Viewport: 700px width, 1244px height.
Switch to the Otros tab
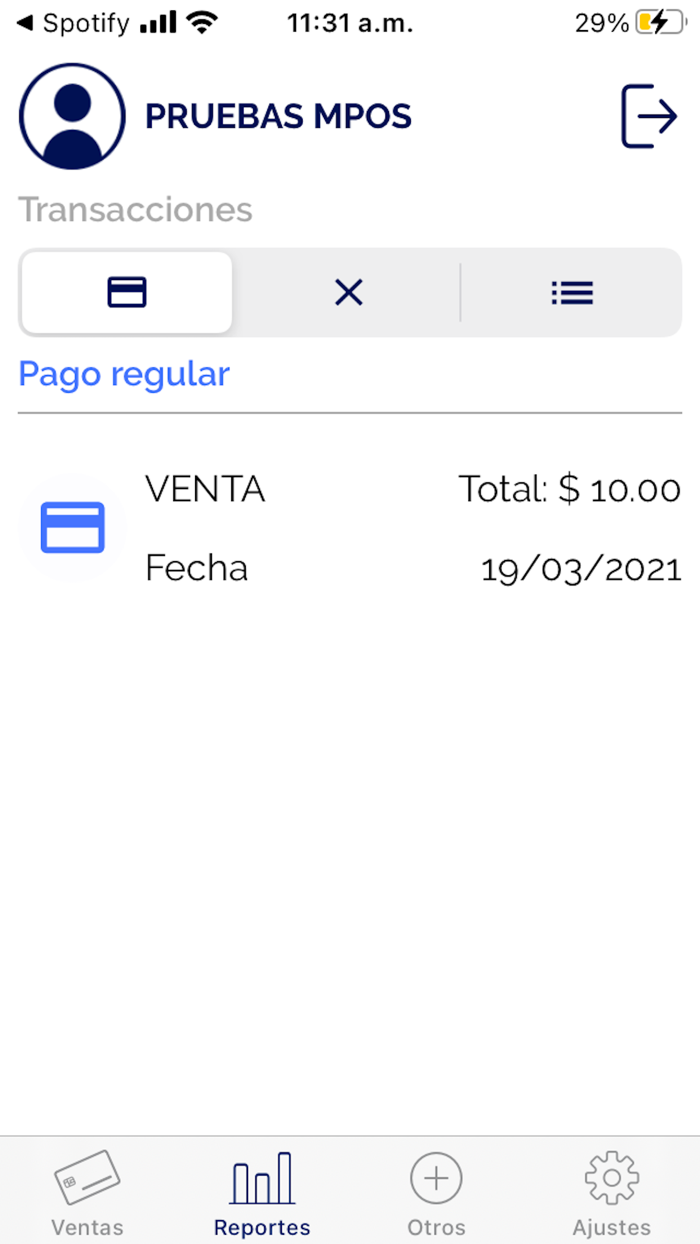click(436, 1194)
